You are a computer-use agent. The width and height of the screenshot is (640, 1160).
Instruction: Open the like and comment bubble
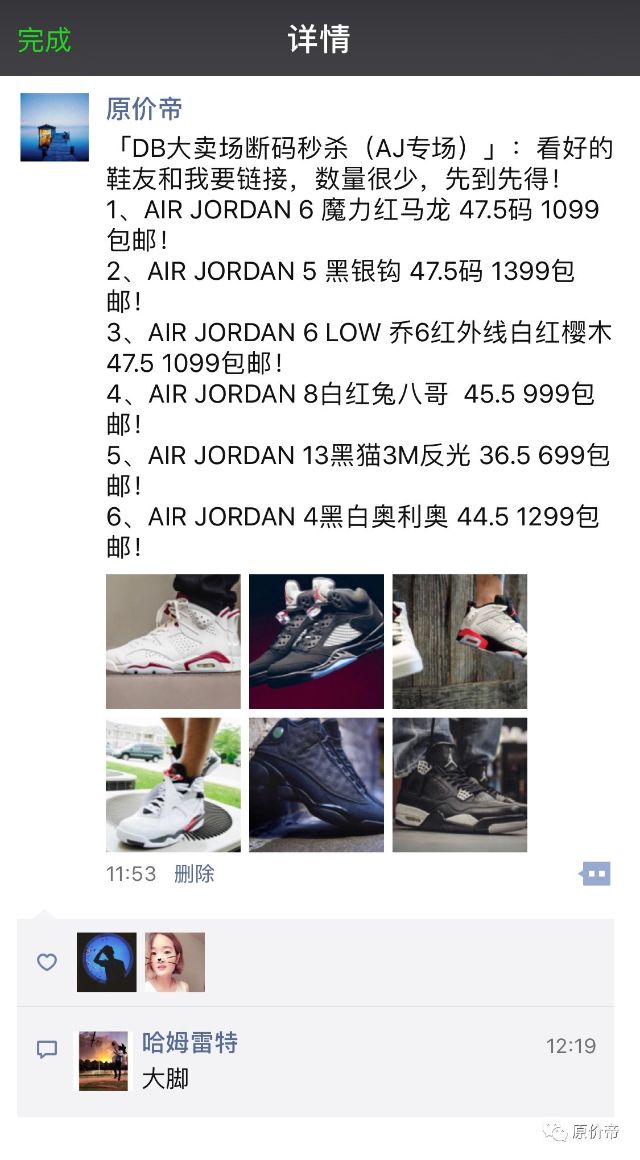[x=595, y=873]
